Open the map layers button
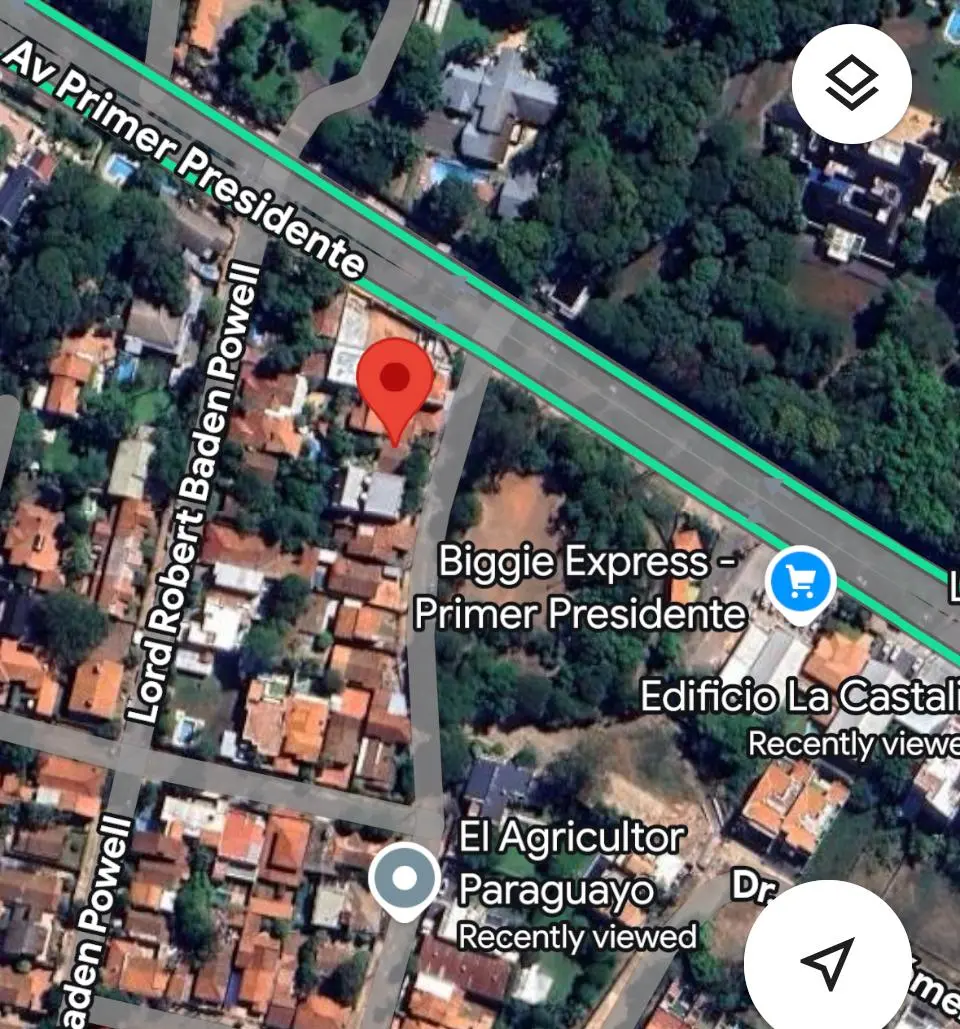The width and height of the screenshot is (960, 1029). (x=851, y=84)
